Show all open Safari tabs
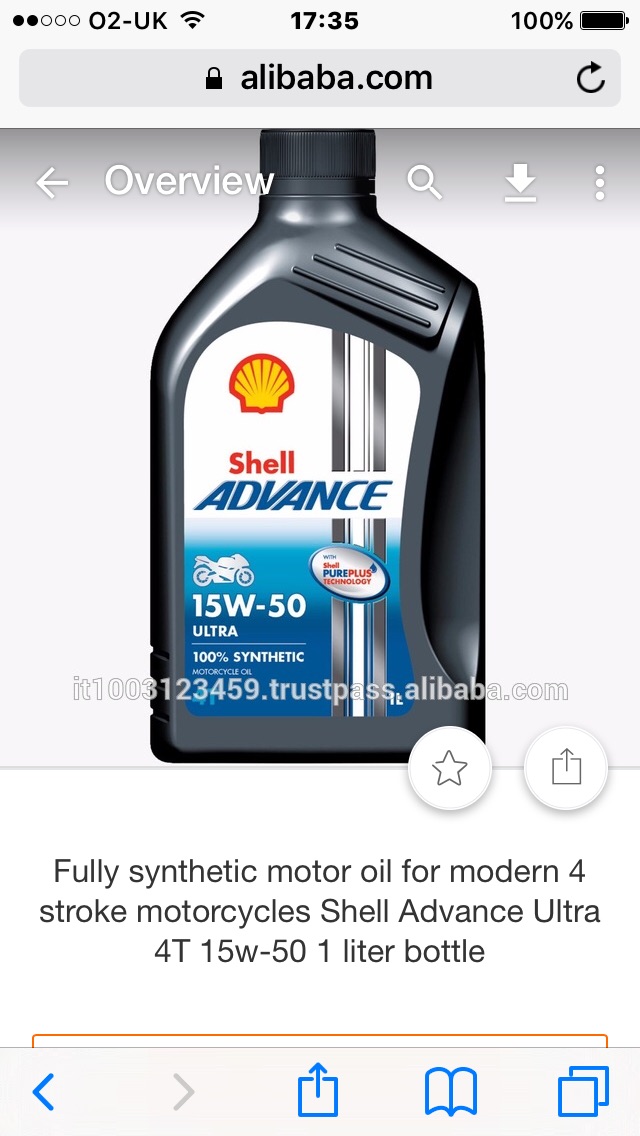 [582, 1091]
